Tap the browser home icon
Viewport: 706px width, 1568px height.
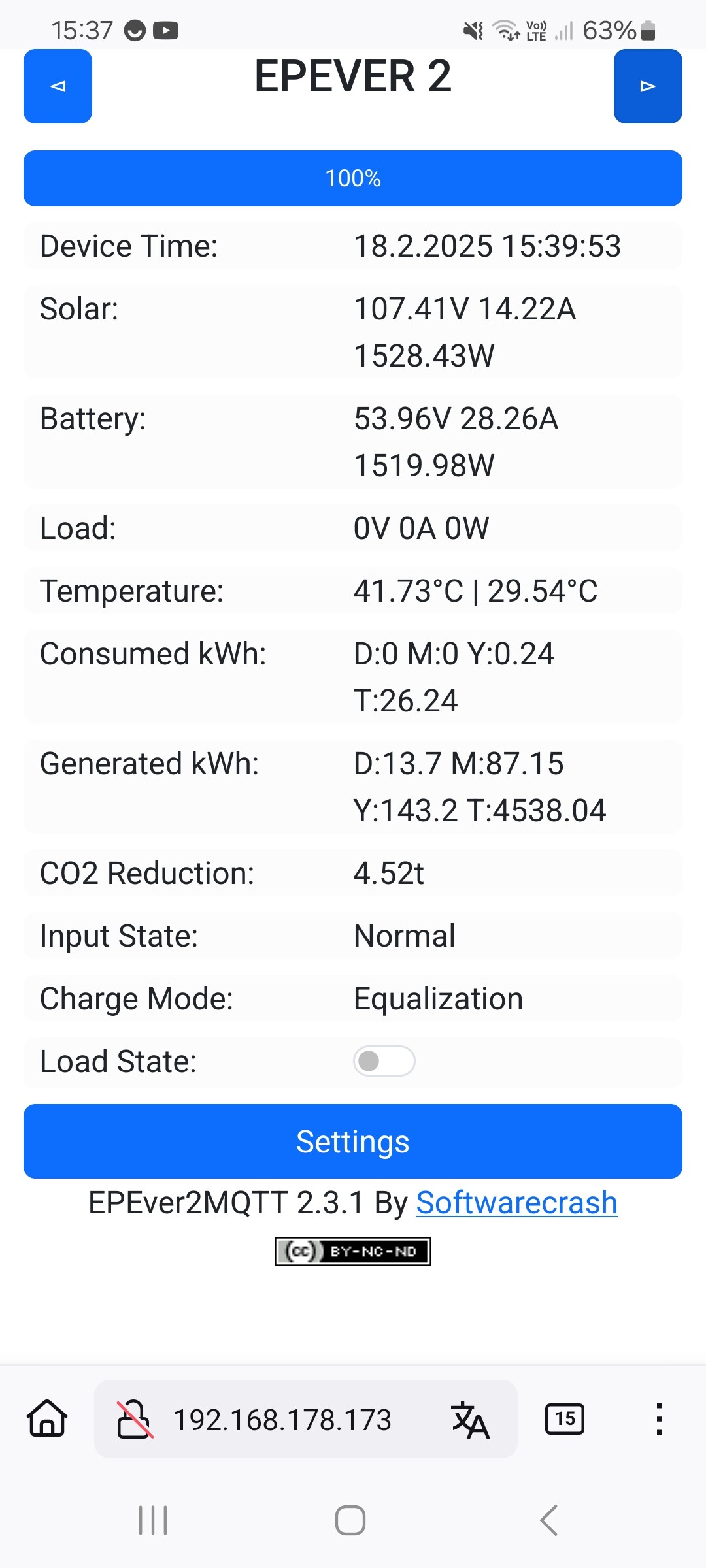(x=47, y=1419)
